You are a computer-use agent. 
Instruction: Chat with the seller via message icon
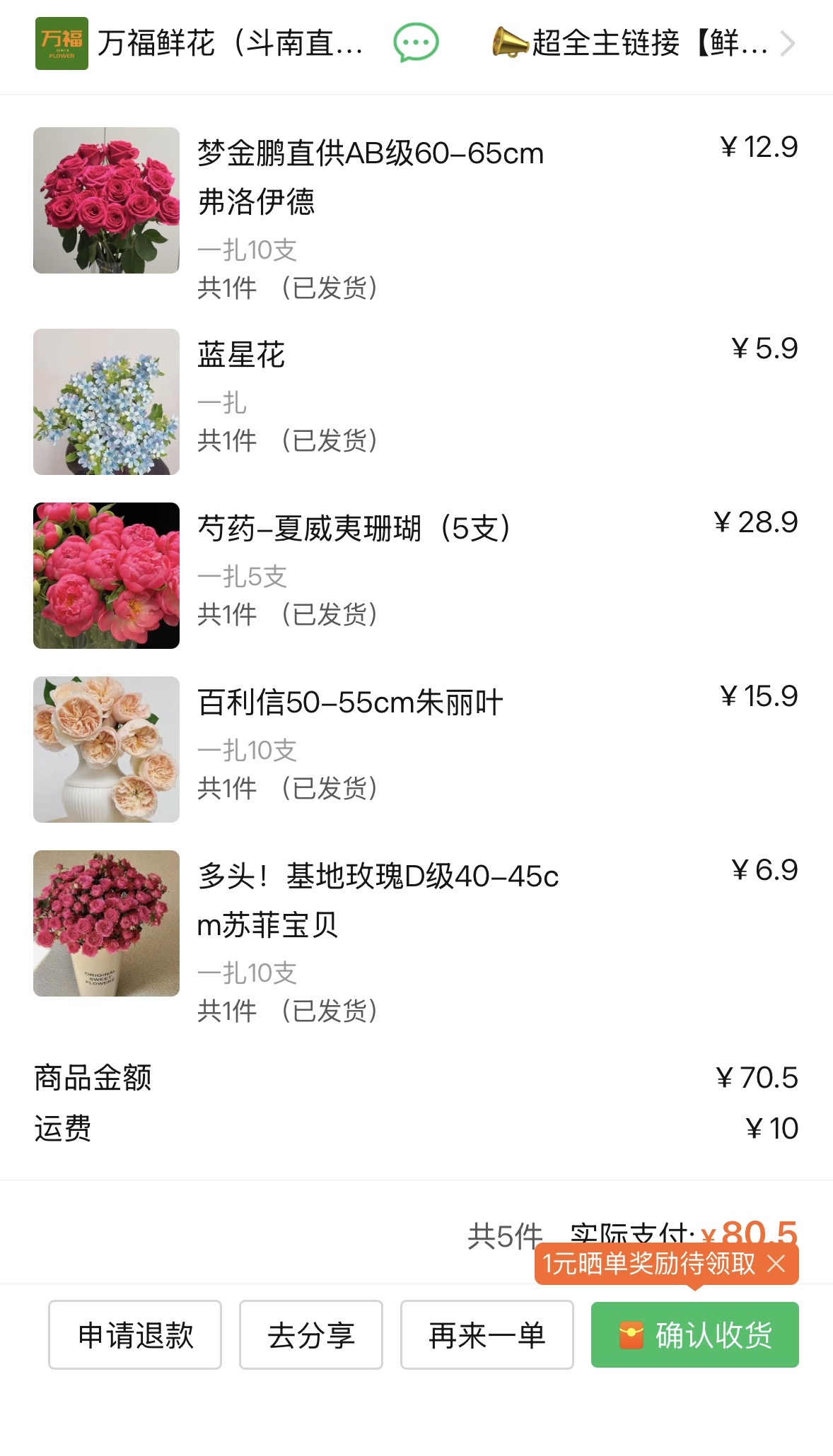point(416,43)
